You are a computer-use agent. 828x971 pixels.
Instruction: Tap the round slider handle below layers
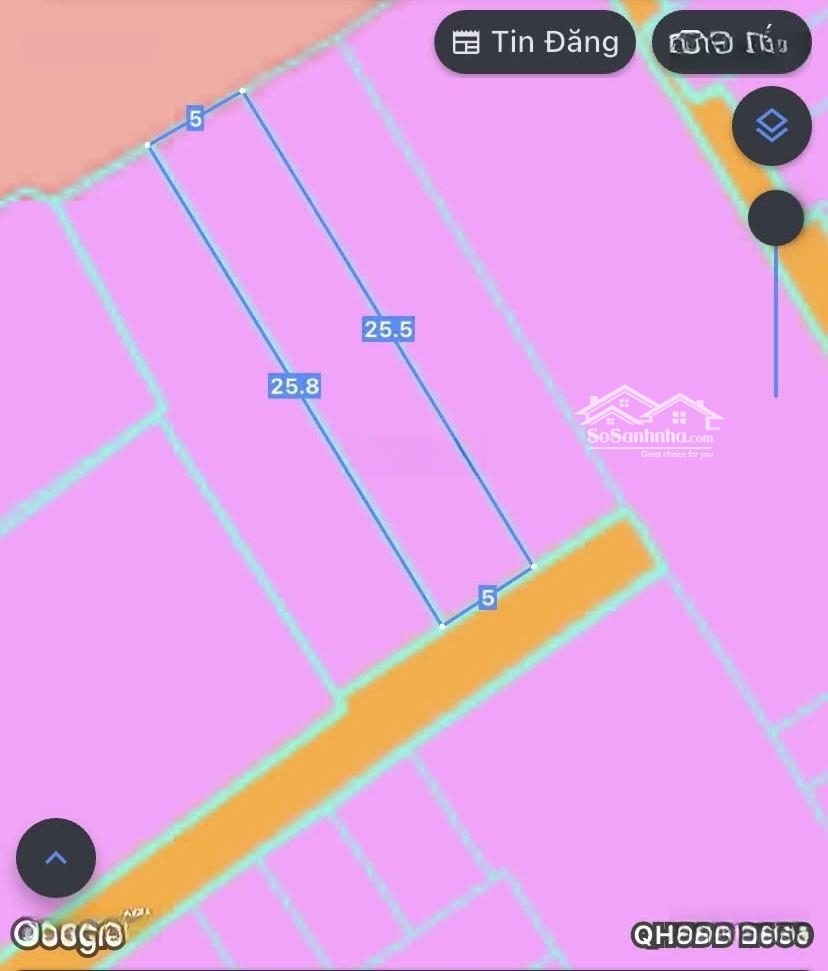pyautogui.click(x=775, y=218)
